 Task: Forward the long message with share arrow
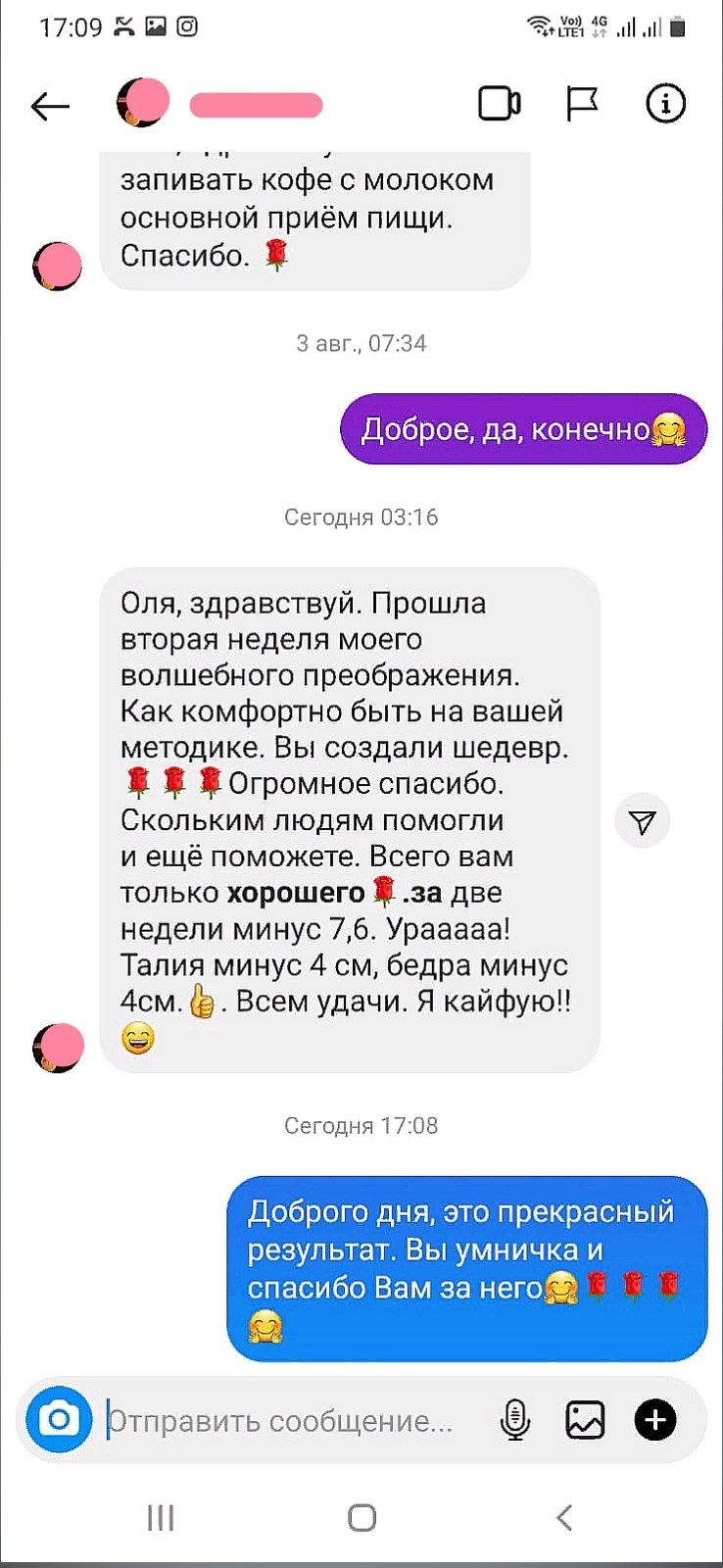coord(643,822)
